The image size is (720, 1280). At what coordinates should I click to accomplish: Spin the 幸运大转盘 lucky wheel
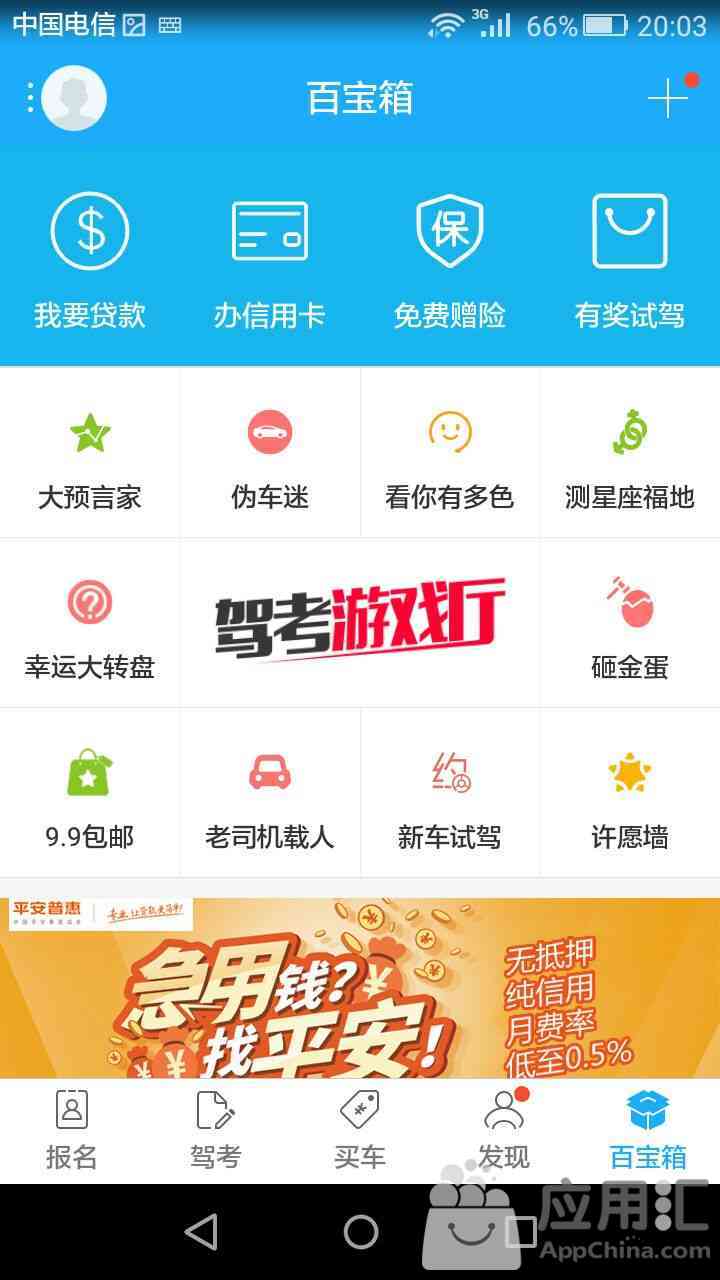click(90, 625)
